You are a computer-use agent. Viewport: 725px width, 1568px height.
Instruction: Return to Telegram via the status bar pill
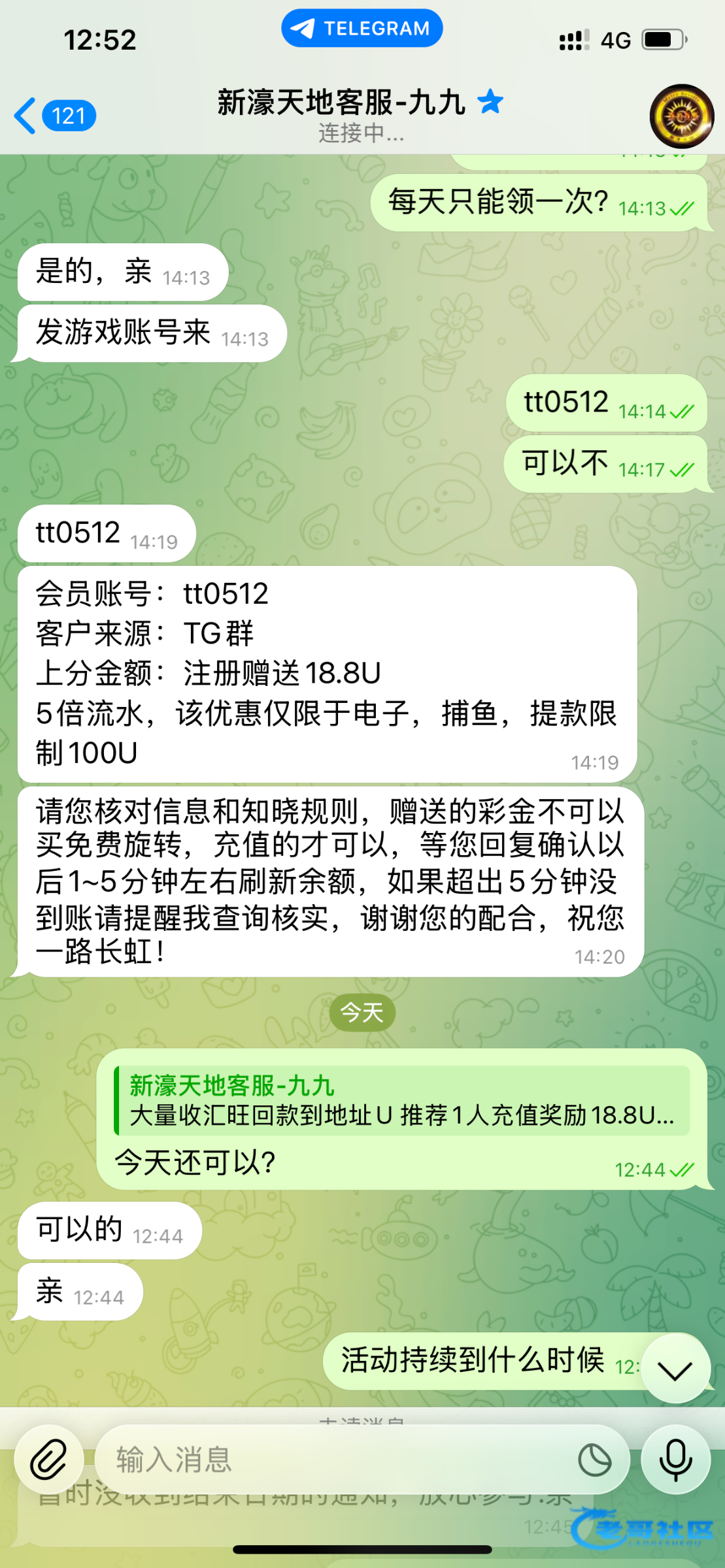point(362,29)
